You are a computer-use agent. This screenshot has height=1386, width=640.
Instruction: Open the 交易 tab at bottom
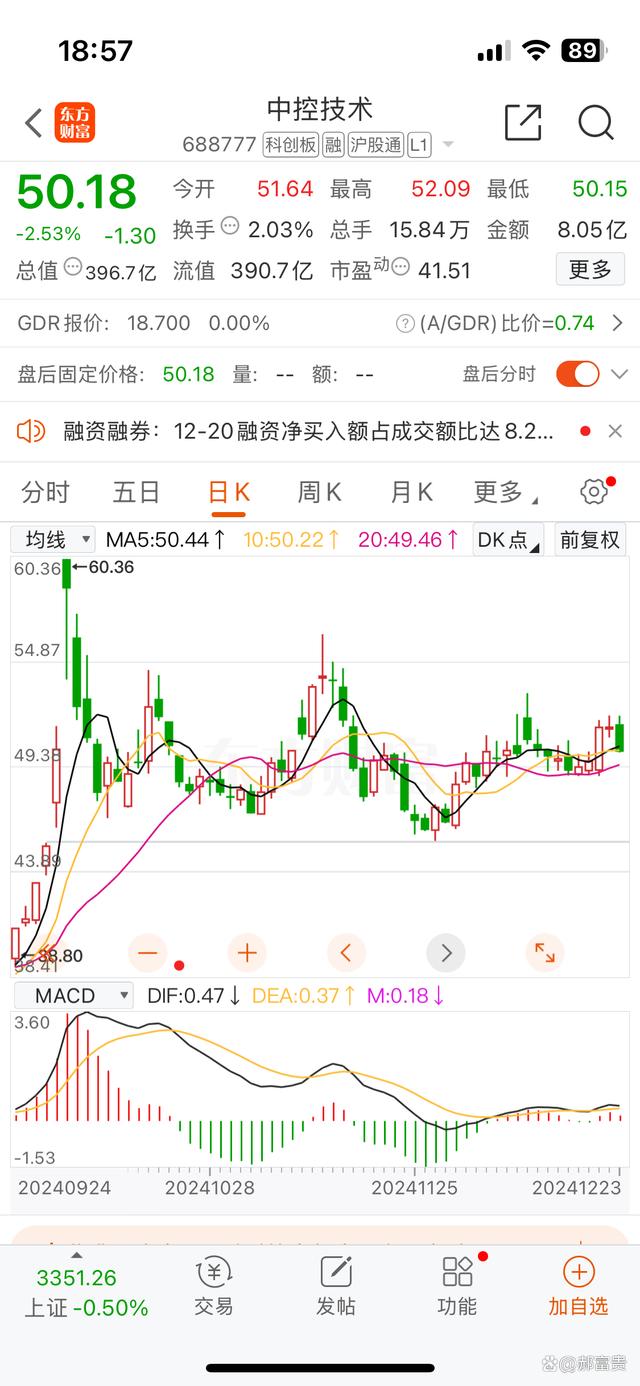click(214, 1286)
